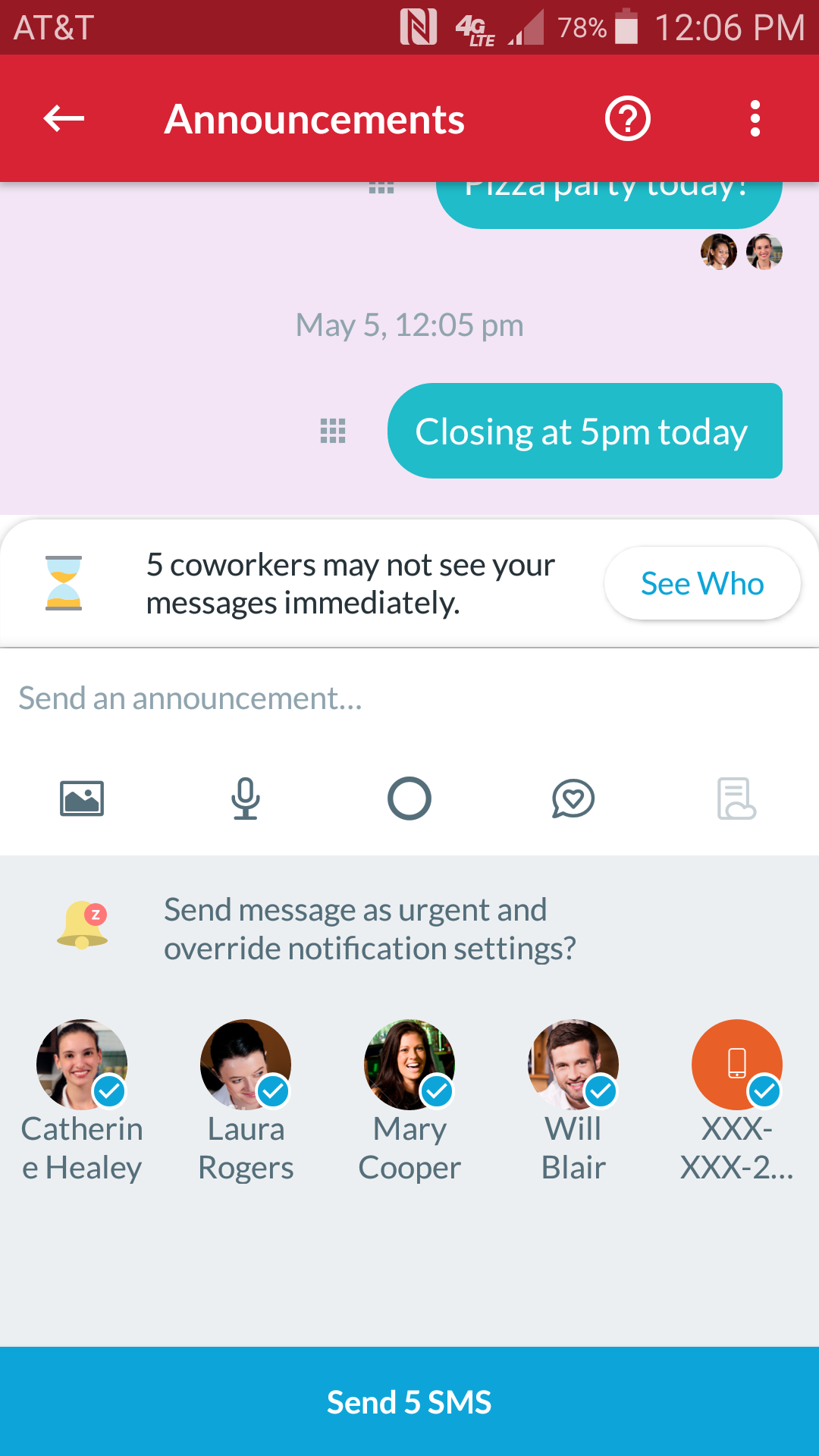819x1456 pixels.
Task: Open the document template icon
Action: (737, 799)
